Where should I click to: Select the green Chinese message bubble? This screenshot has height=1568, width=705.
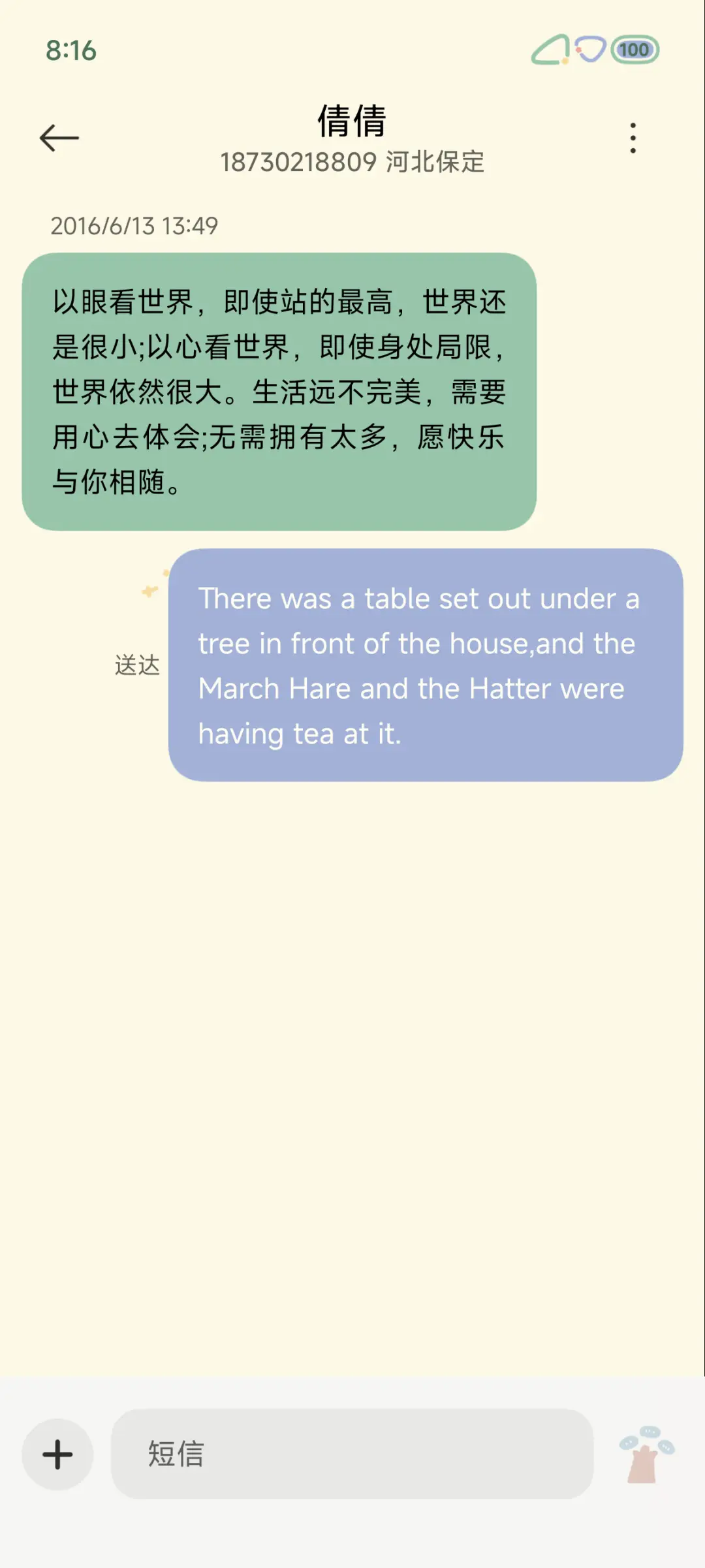(281, 388)
